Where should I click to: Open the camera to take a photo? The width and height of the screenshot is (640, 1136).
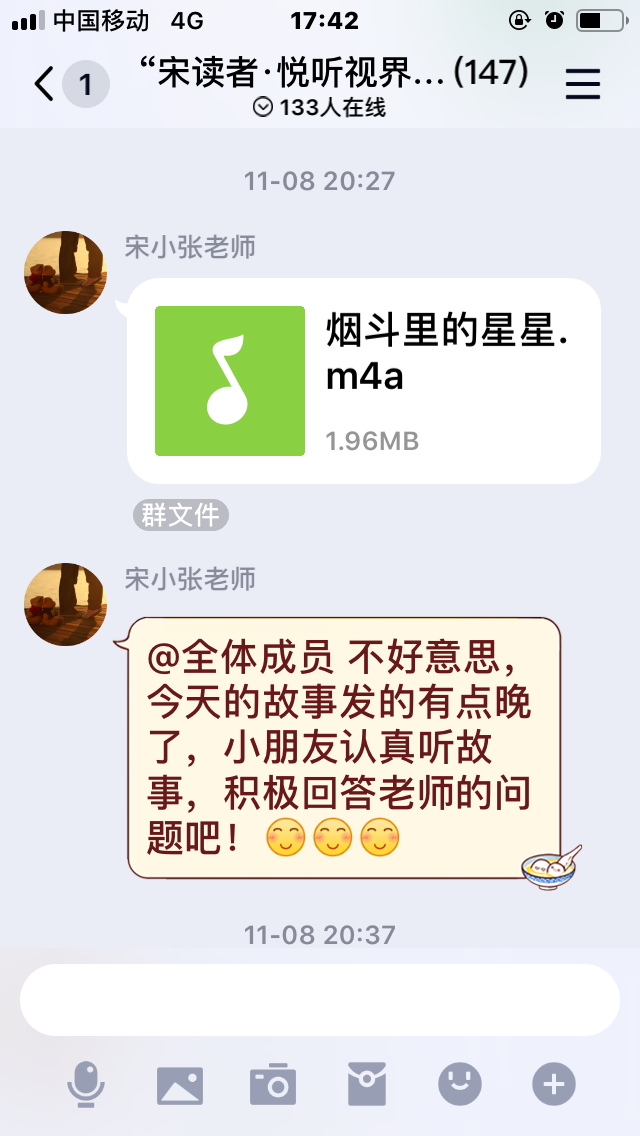click(x=273, y=1084)
